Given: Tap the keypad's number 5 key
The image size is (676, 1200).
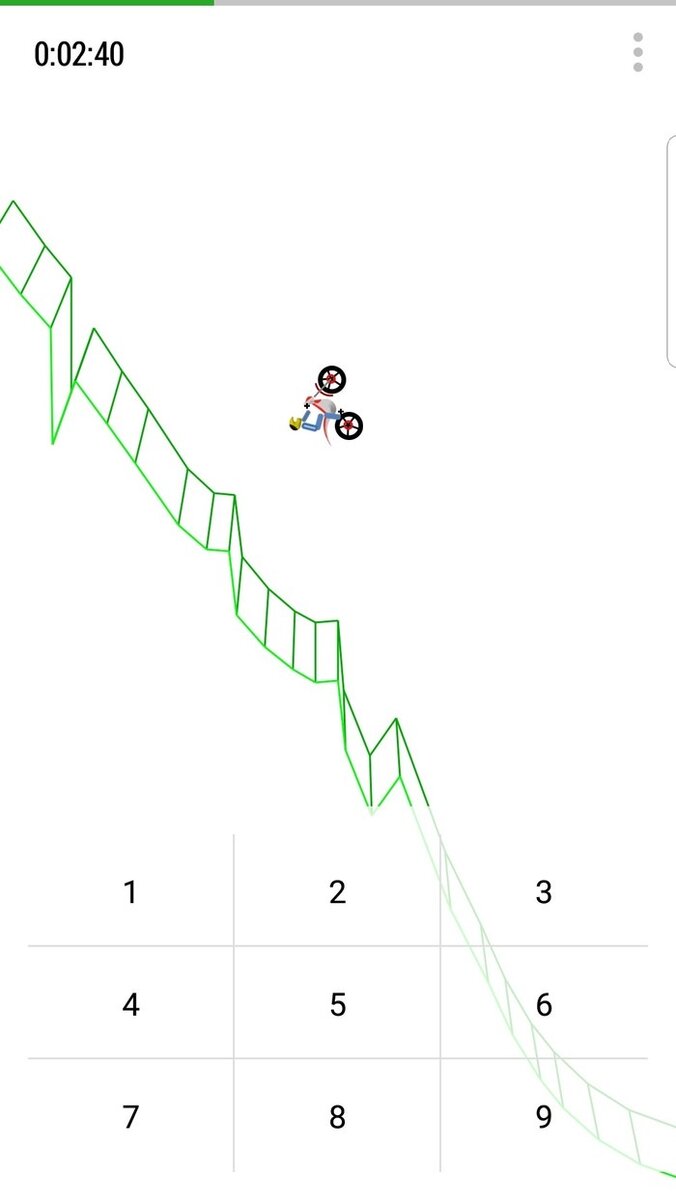Looking at the screenshot, I should point(337,1004).
